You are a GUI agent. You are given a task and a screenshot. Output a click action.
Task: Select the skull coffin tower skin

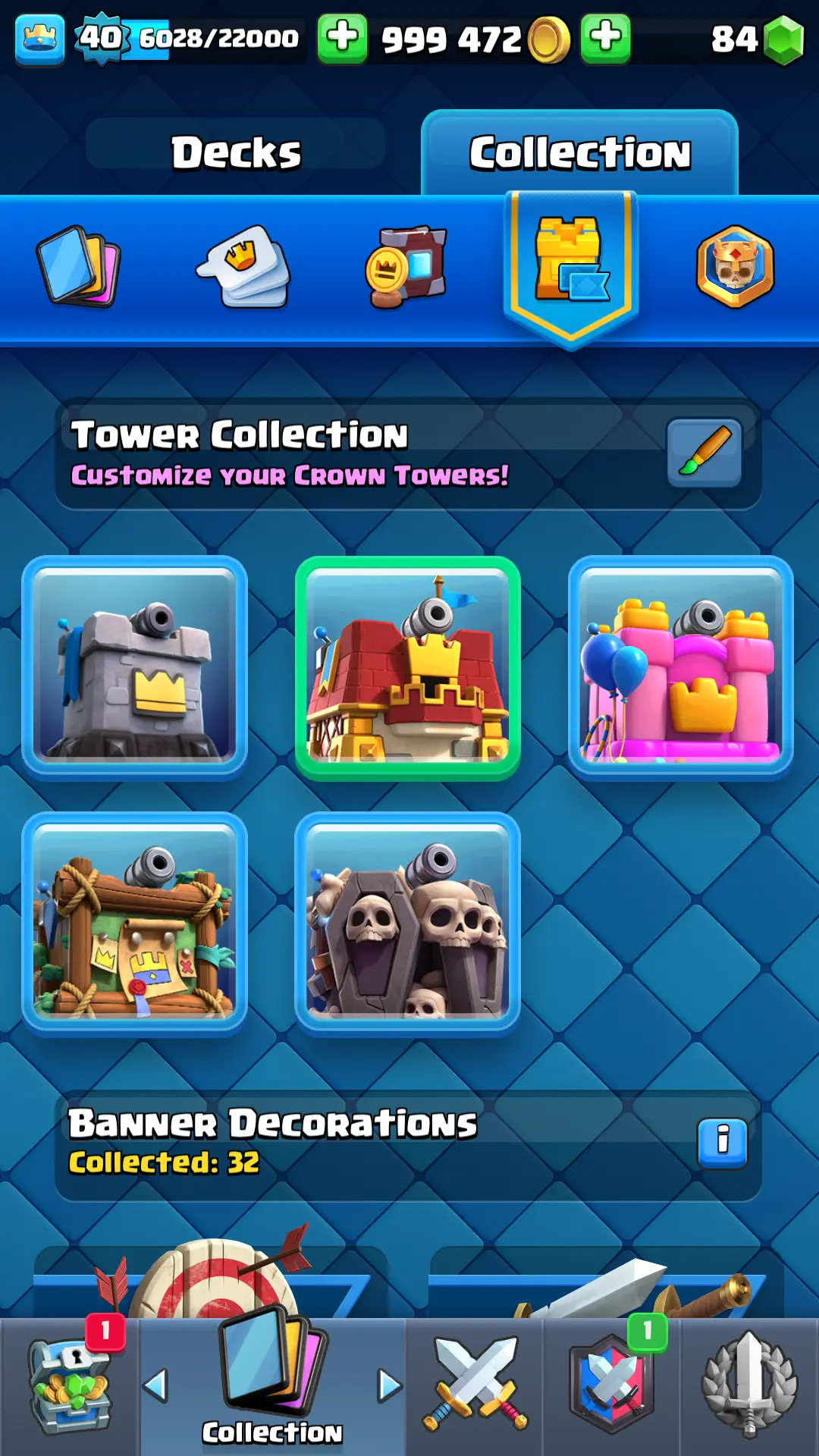click(408, 924)
